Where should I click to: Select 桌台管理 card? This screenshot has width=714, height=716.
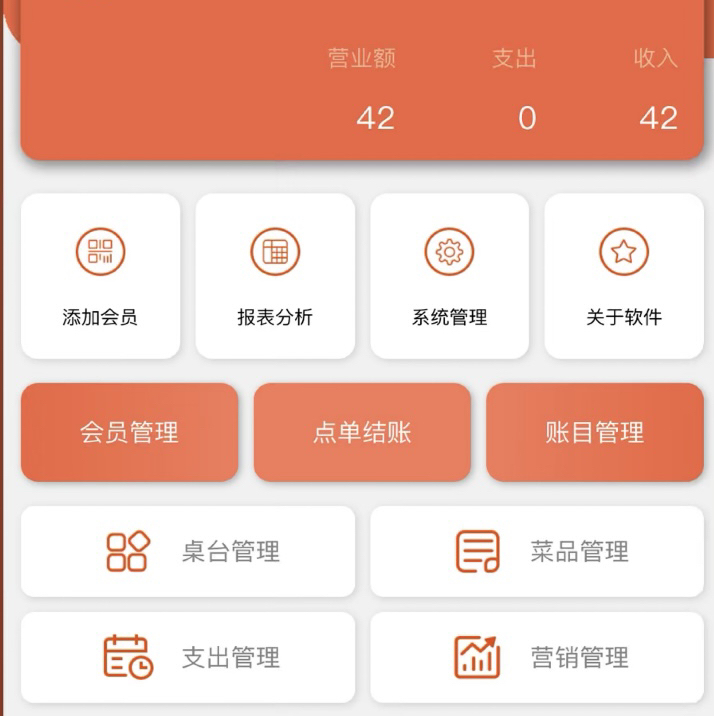[188, 551]
